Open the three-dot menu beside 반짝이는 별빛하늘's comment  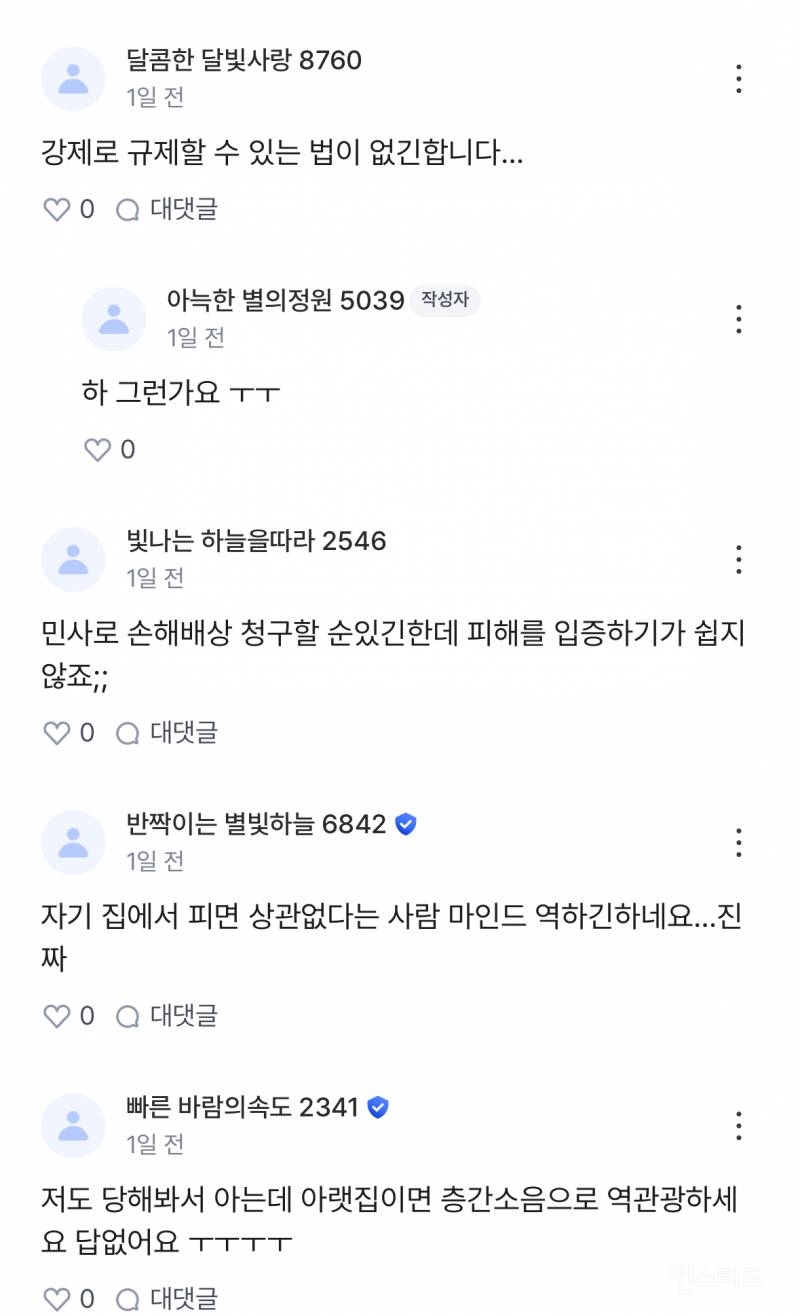tap(737, 843)
